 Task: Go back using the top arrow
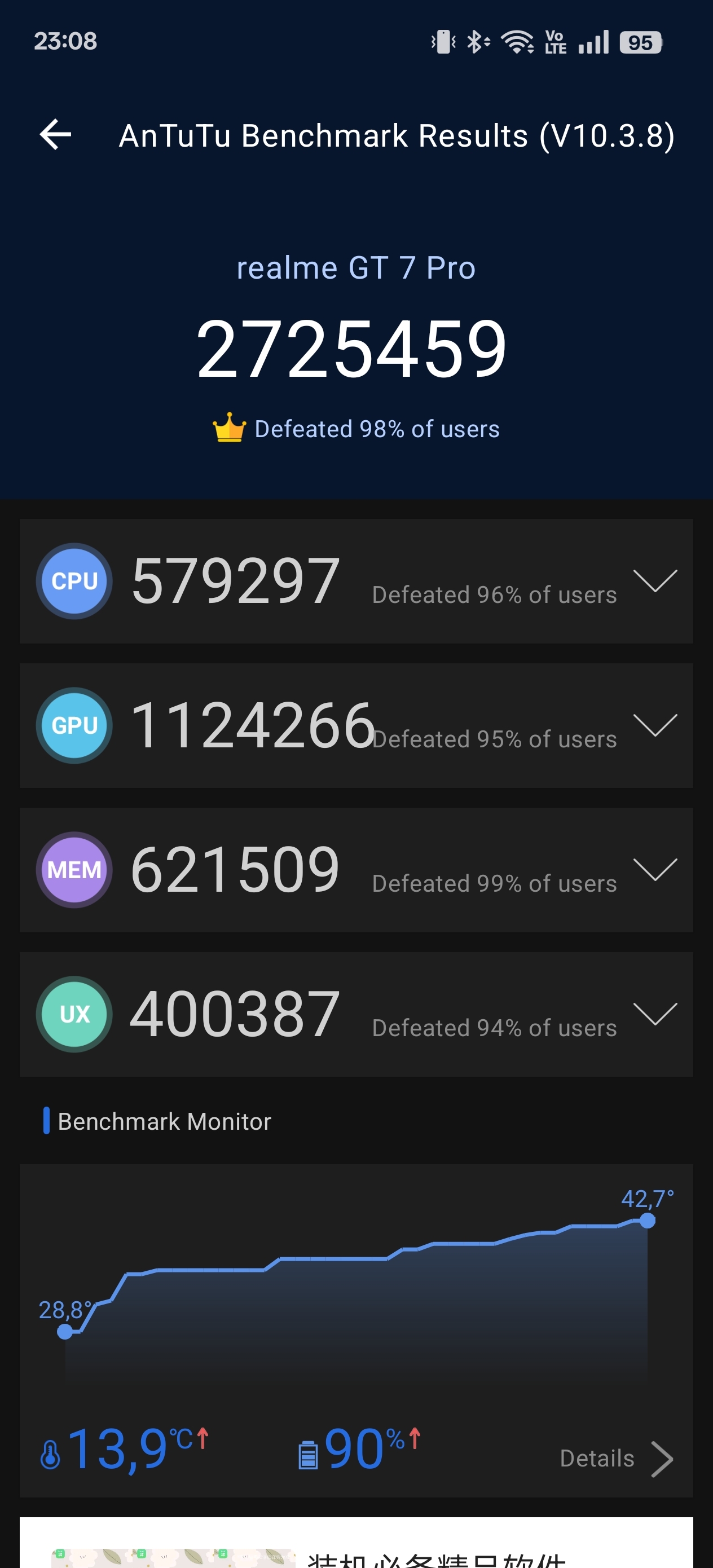coord(55,135)
